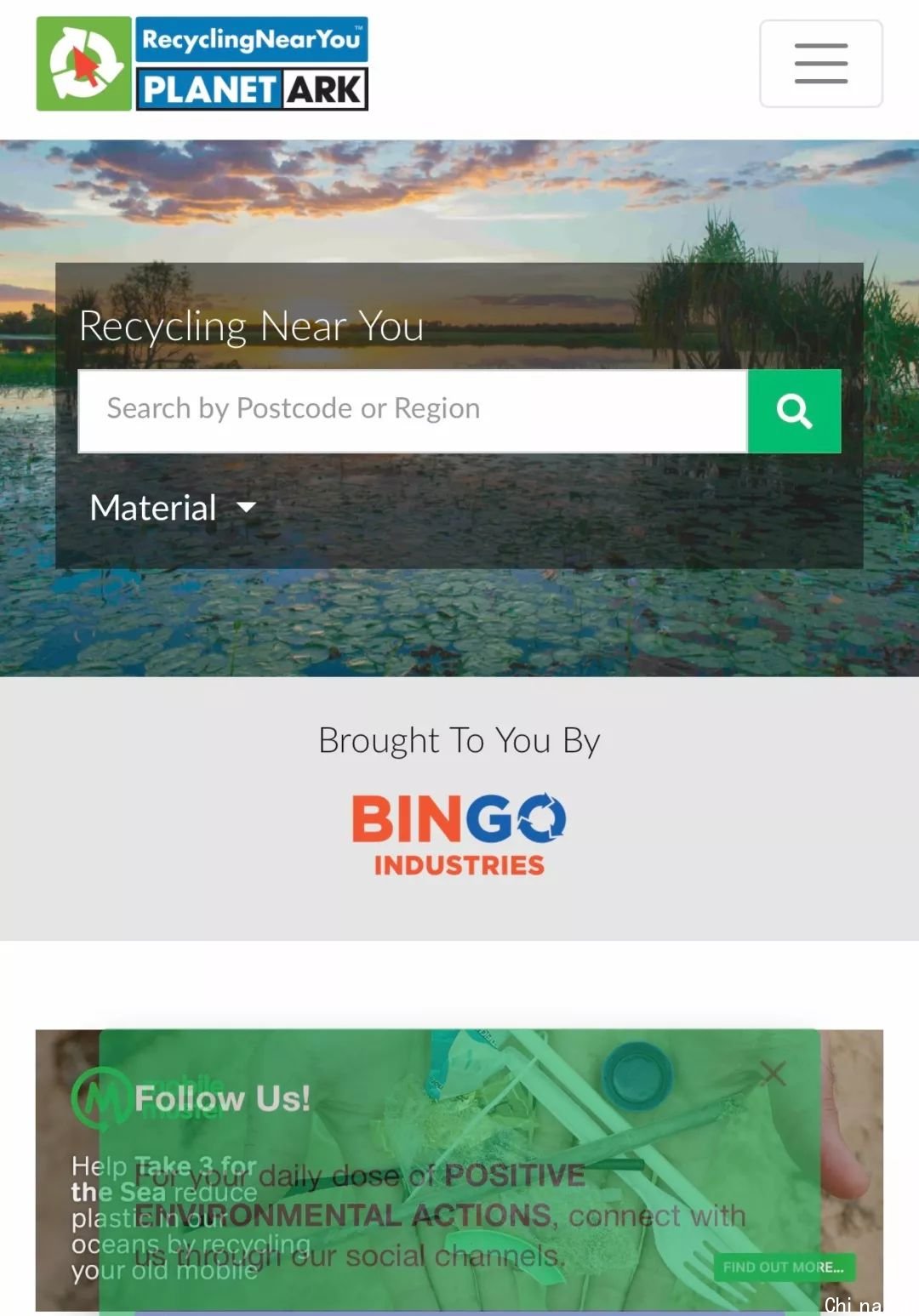The image size is (919, 1316).
Task: Open the RecyclingNearYou Planet Ark home logo
Action: [203, 64]
